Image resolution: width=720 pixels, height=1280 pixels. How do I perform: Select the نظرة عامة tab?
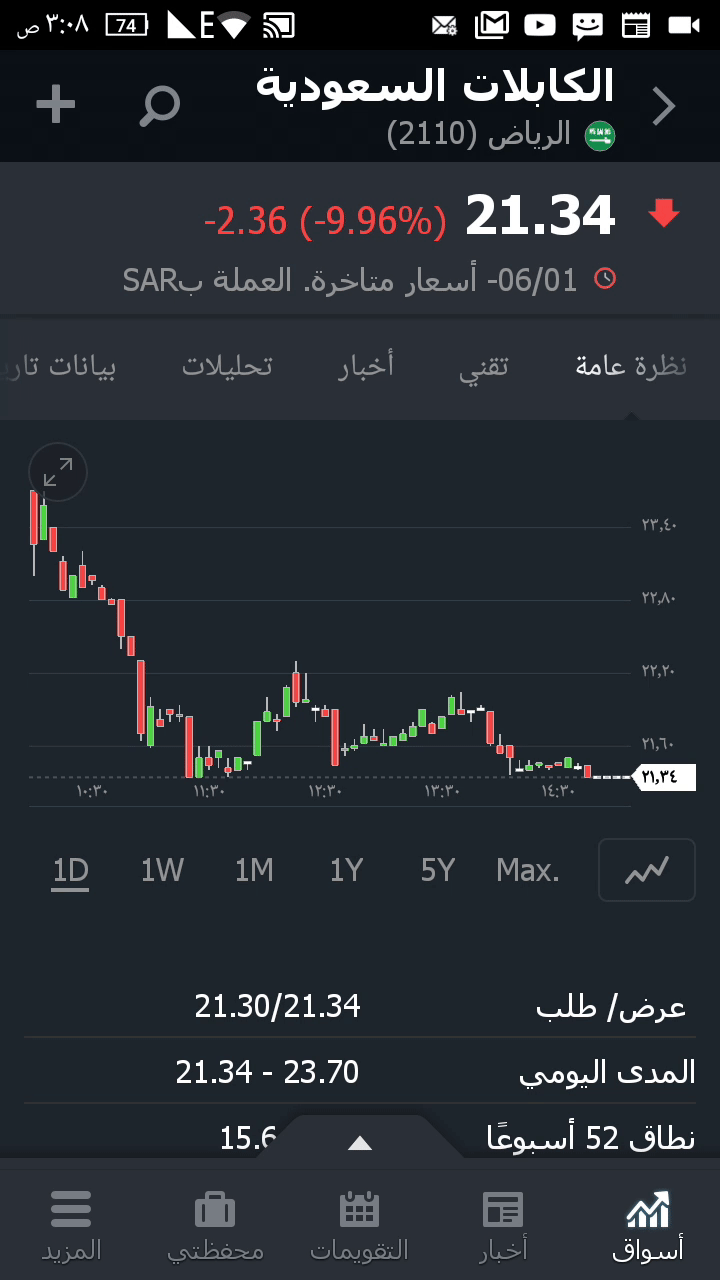click(x=631, y=366)
